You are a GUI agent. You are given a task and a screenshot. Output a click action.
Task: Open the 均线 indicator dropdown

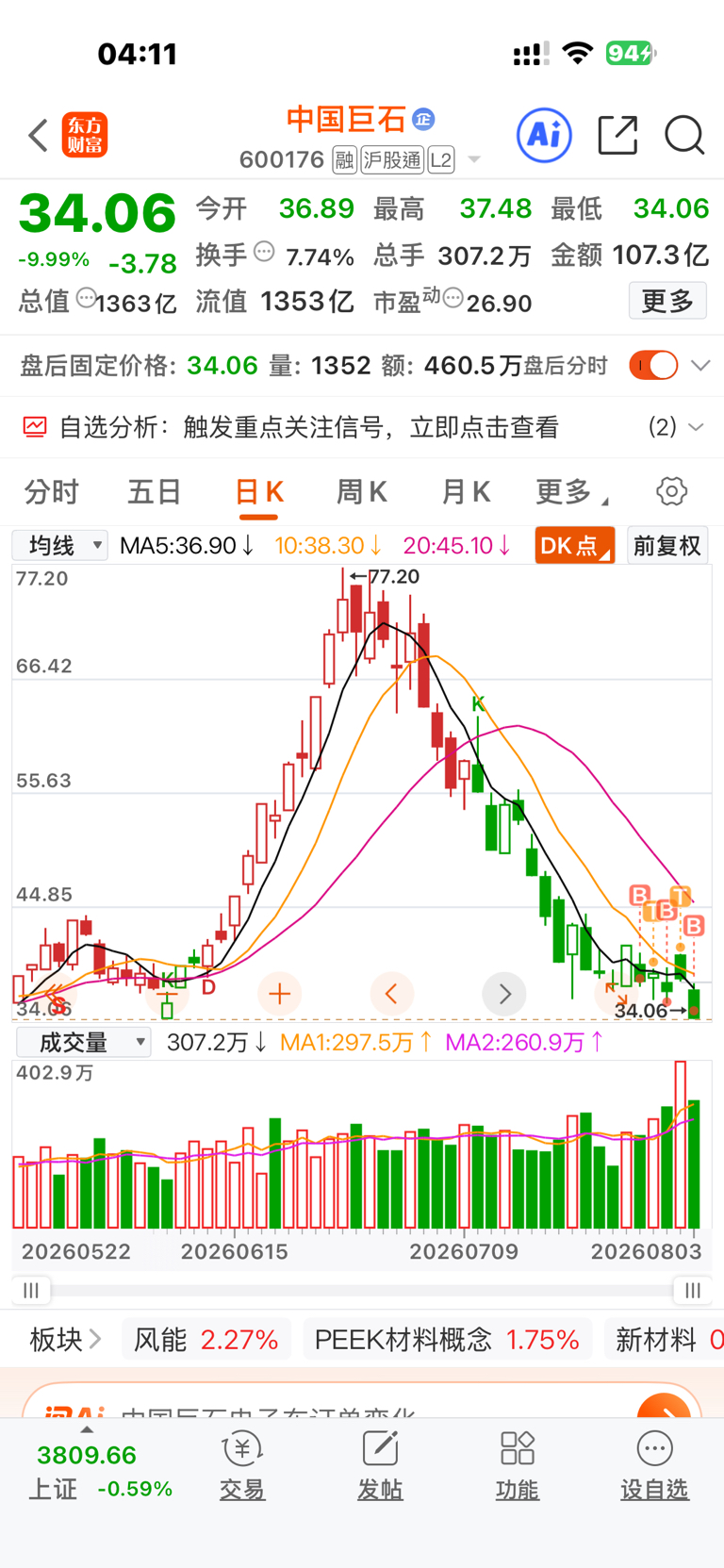tap(60, 545)
